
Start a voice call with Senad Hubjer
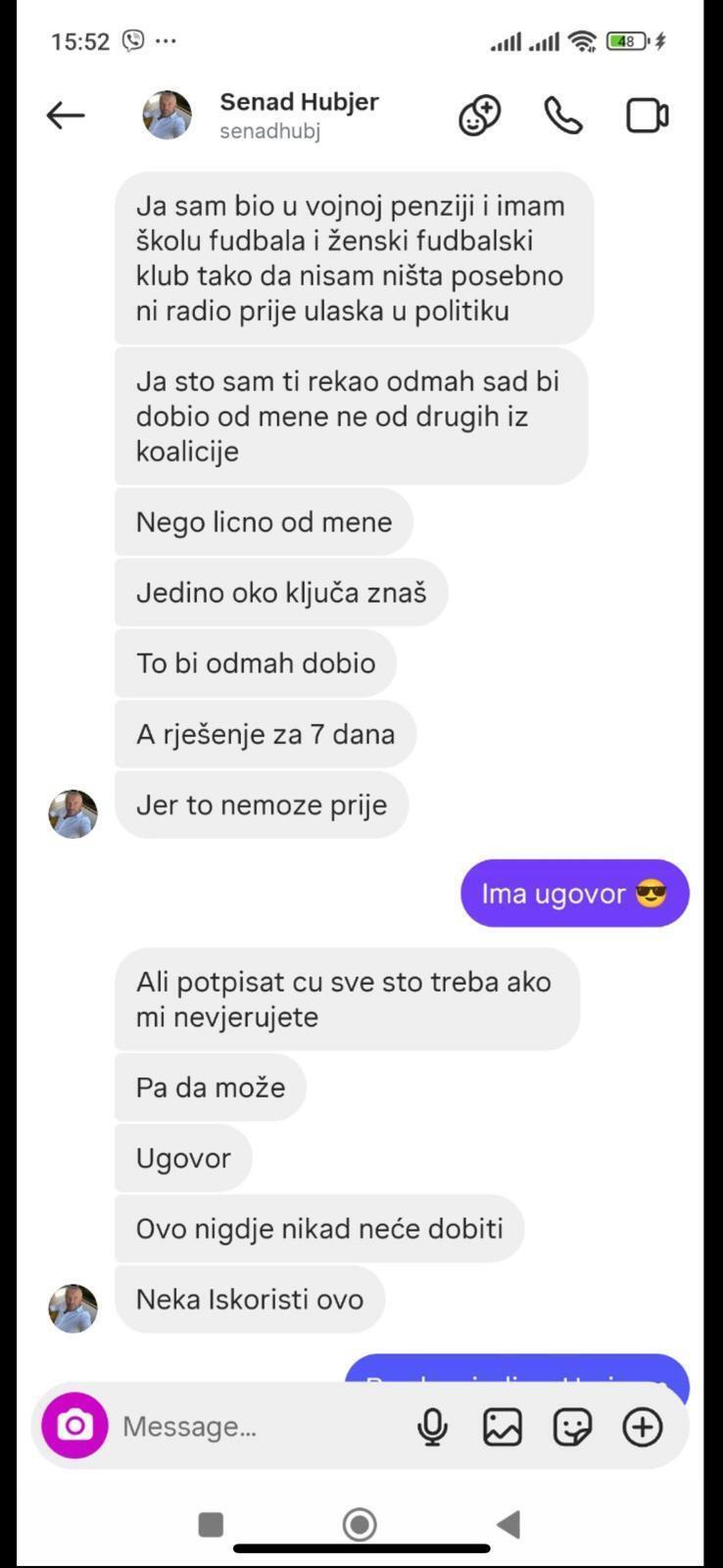tap(563, 116)
